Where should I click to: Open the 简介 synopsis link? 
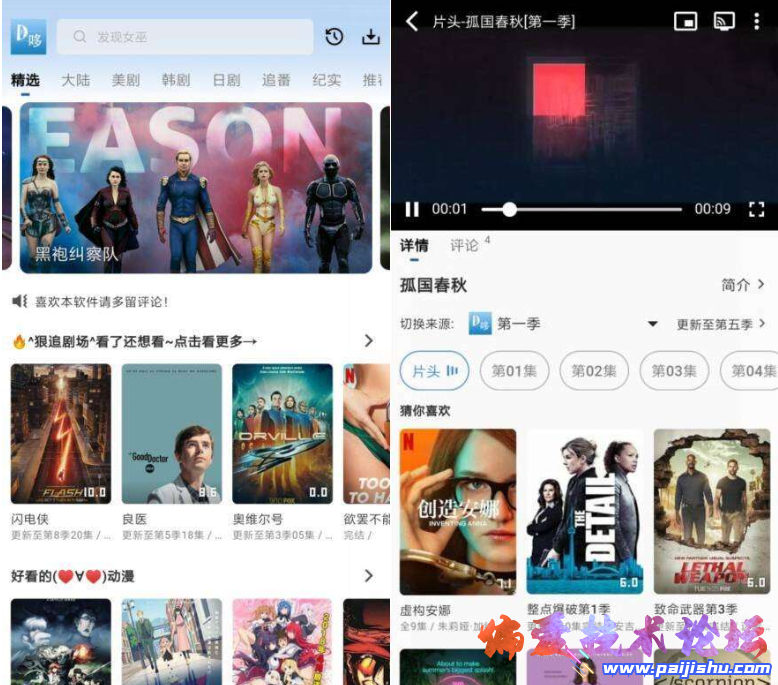743,285
